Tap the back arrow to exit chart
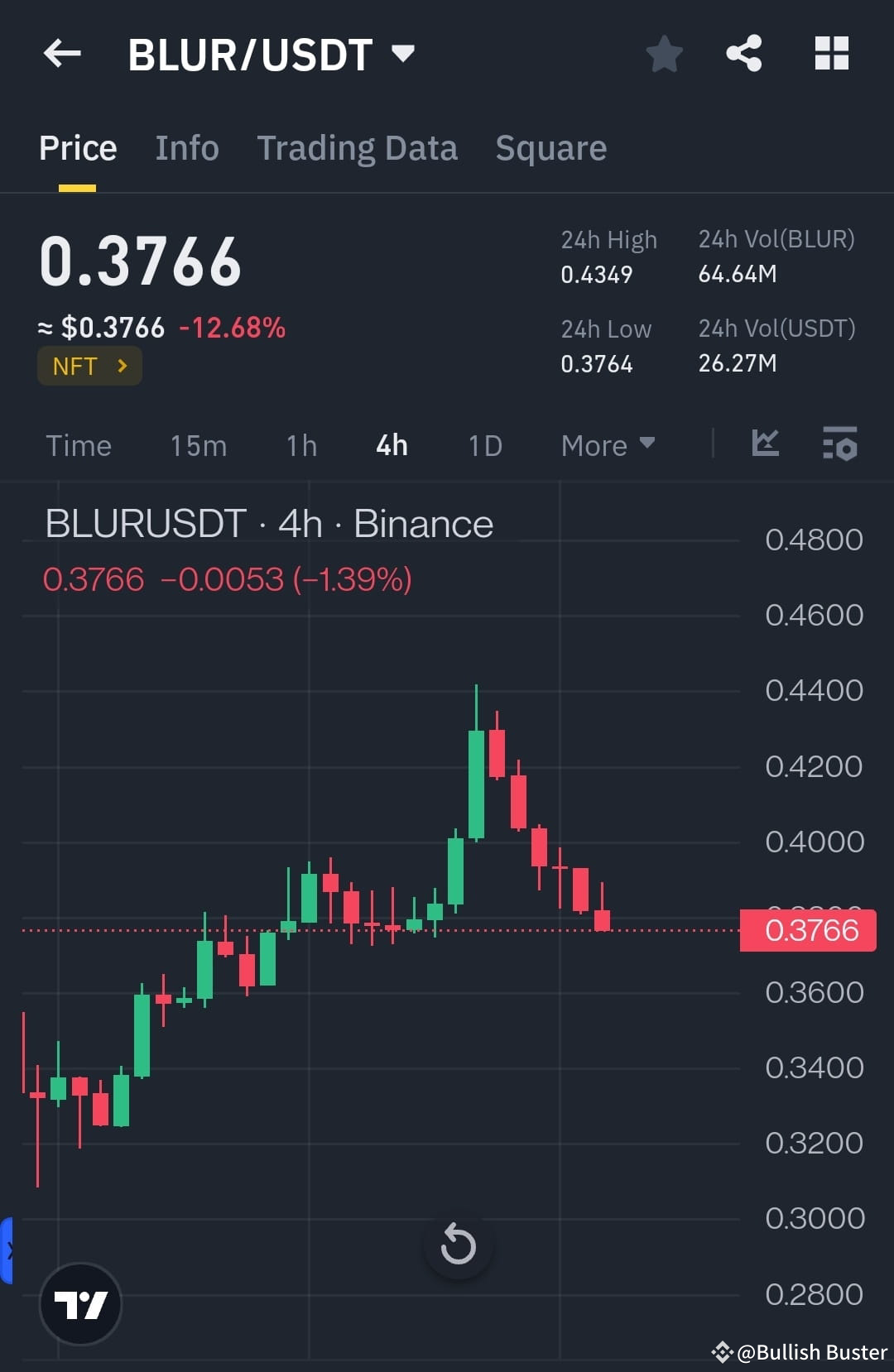894x1372 pixels. tap(62, 54)
